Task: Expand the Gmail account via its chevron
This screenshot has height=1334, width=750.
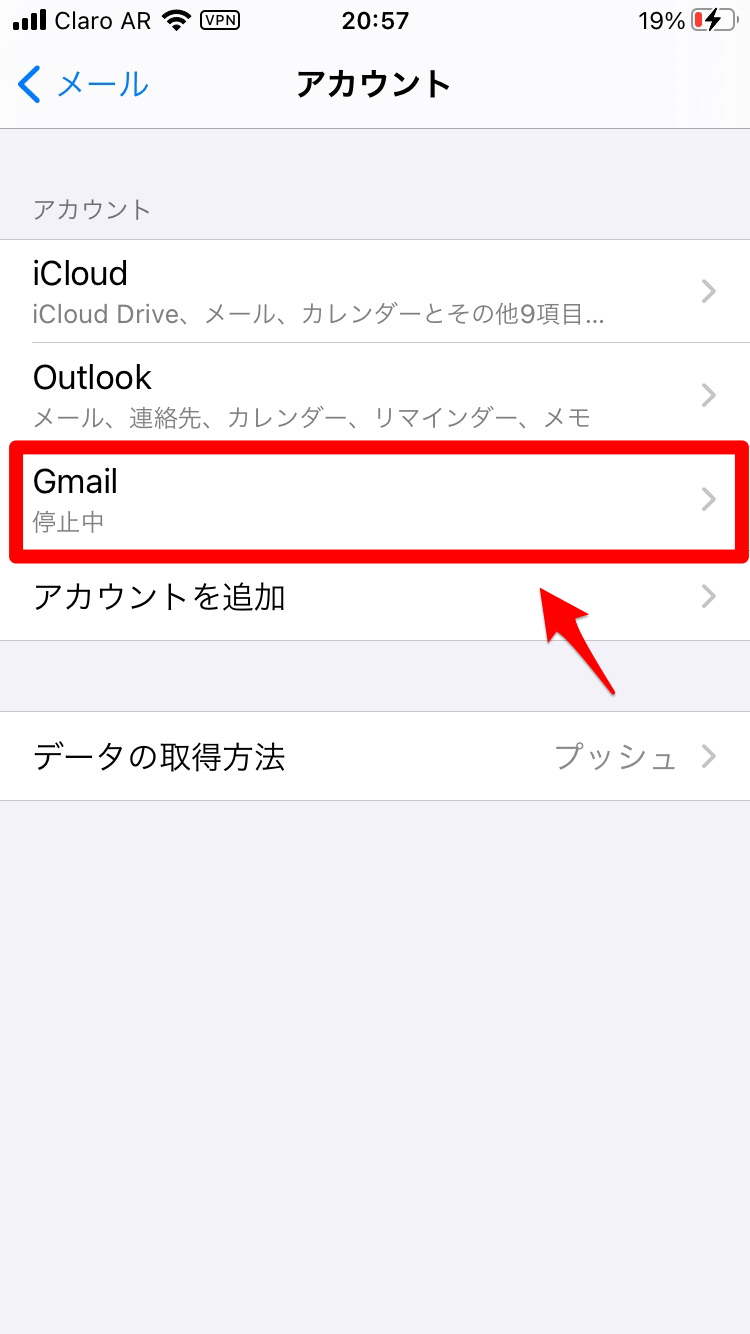Action: [709, 500]
